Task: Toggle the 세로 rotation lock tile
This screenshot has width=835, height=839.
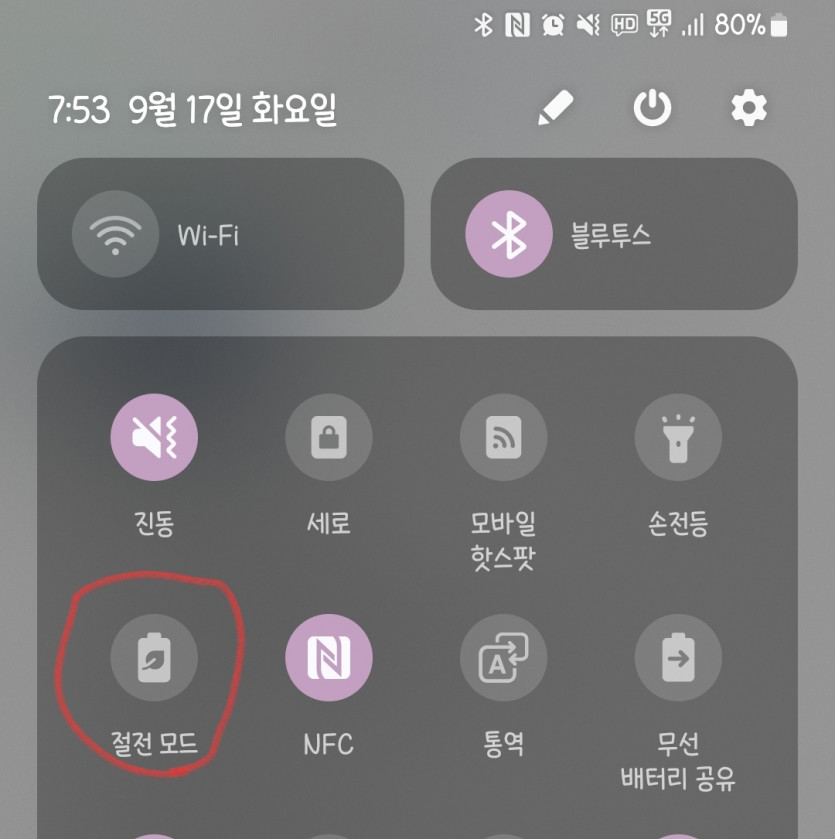Action: [x=328, y=437]
